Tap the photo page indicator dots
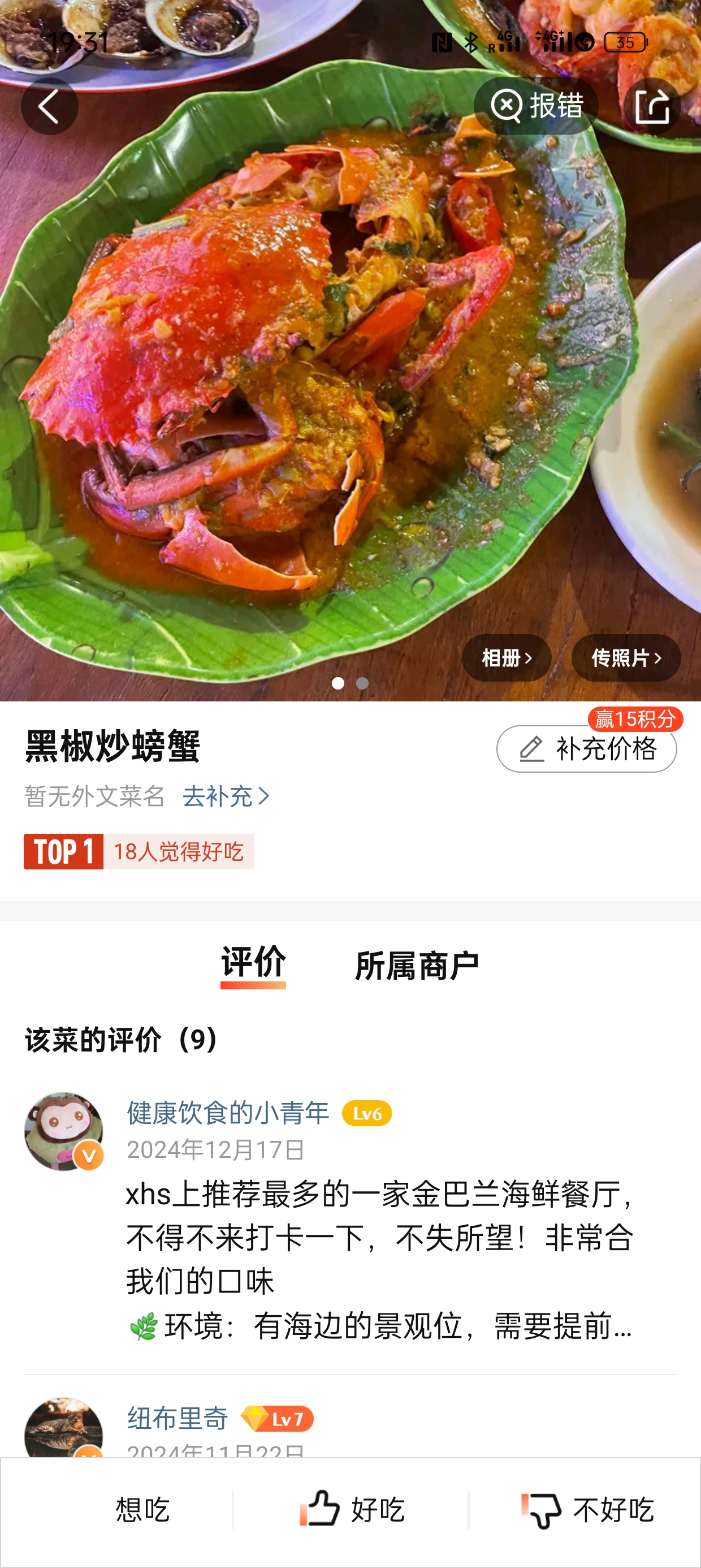Image resolution: width=701 pixels, height=1568 pixels. 350,683
